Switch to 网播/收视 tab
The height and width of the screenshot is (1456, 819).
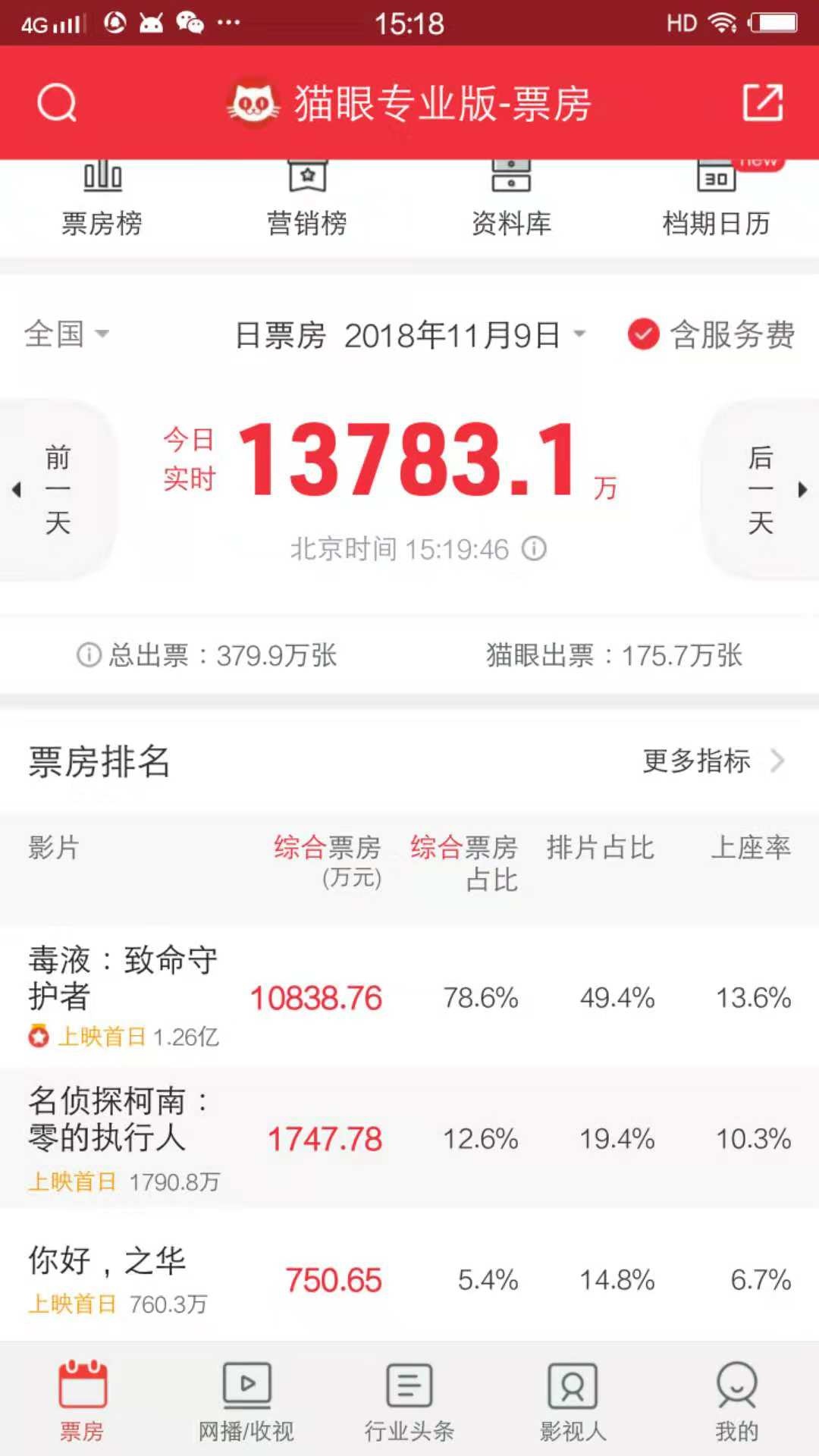246,1401
